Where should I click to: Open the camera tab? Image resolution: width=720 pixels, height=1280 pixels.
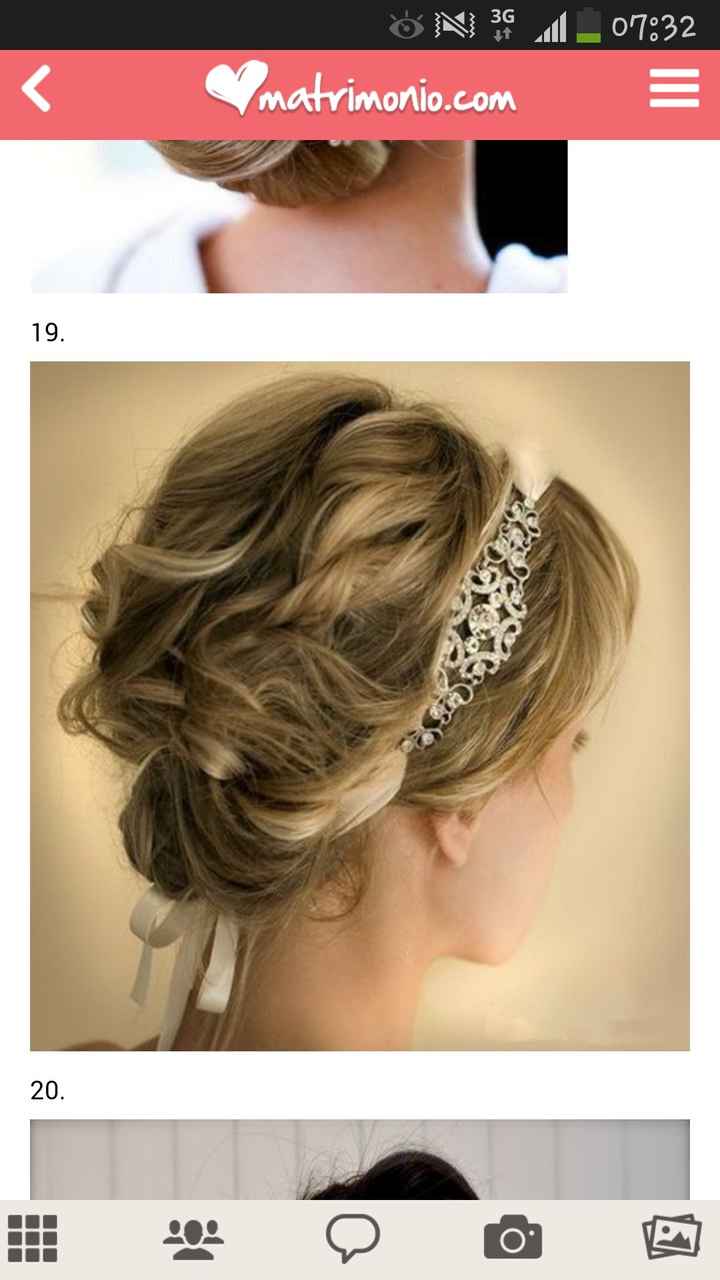pyautogui.click(x=513, y=1238)
